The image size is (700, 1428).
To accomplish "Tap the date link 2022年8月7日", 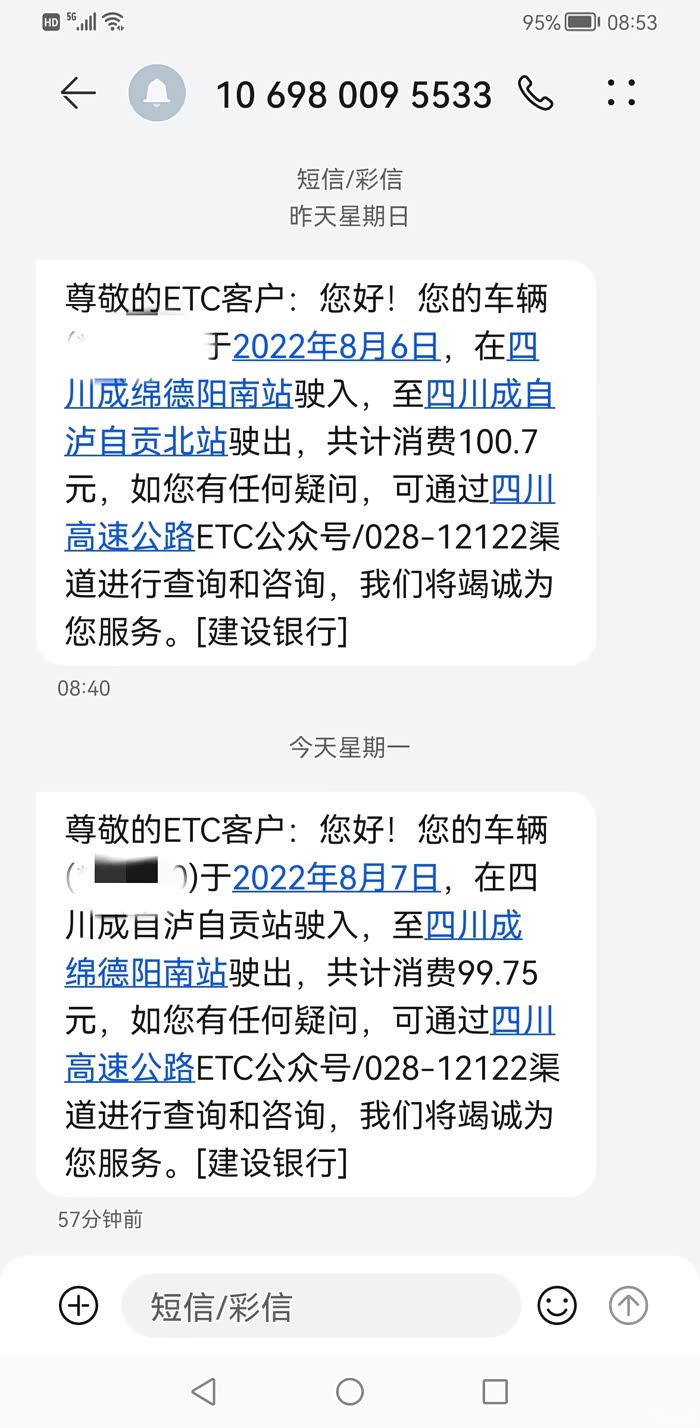I will tap(336, 878).
